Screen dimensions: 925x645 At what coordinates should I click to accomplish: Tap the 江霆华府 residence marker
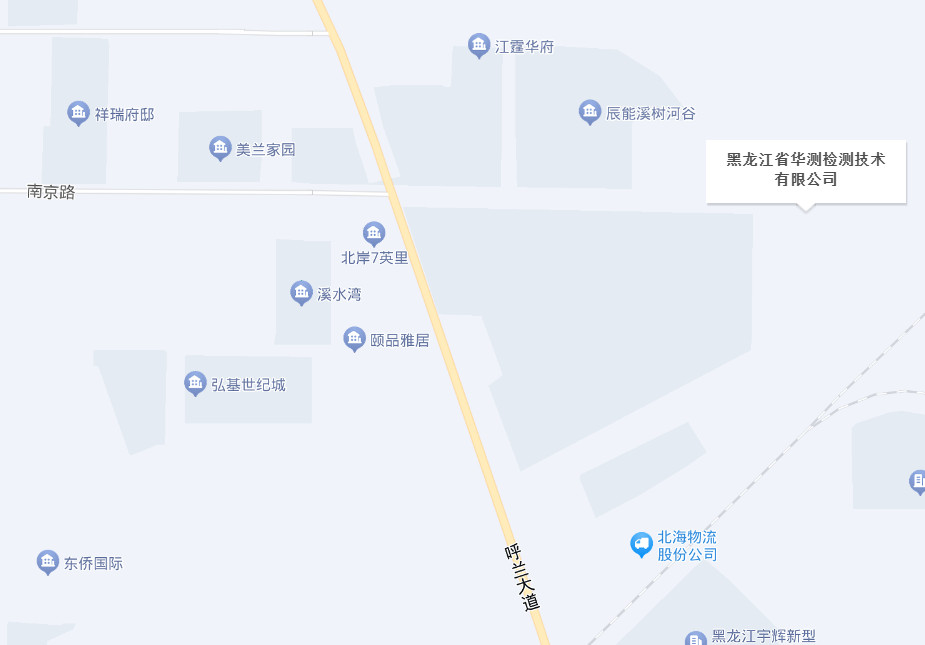[x=479, y=45]
